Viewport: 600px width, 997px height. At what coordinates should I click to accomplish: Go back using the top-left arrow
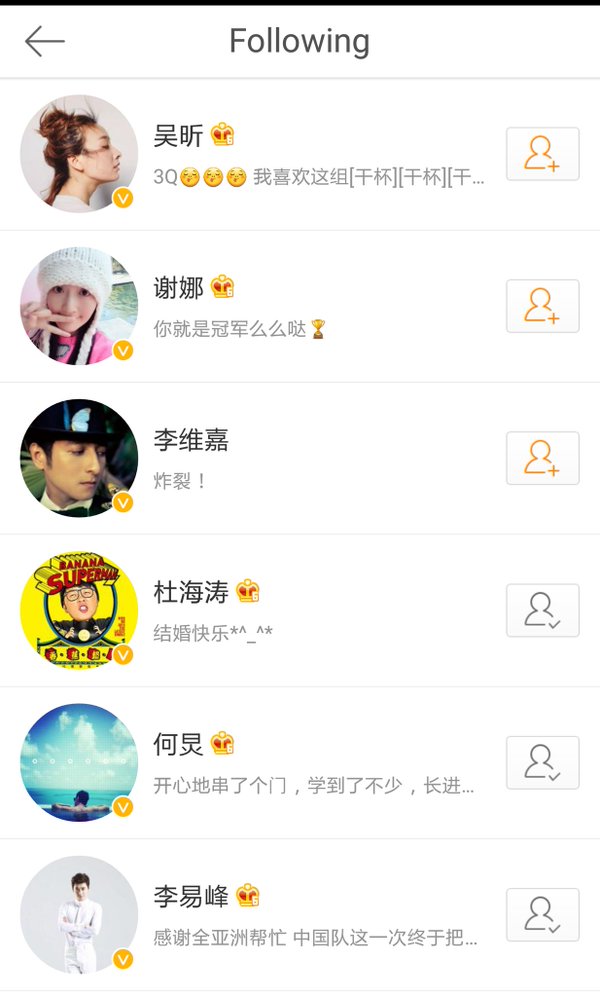(x=45, y=41)
